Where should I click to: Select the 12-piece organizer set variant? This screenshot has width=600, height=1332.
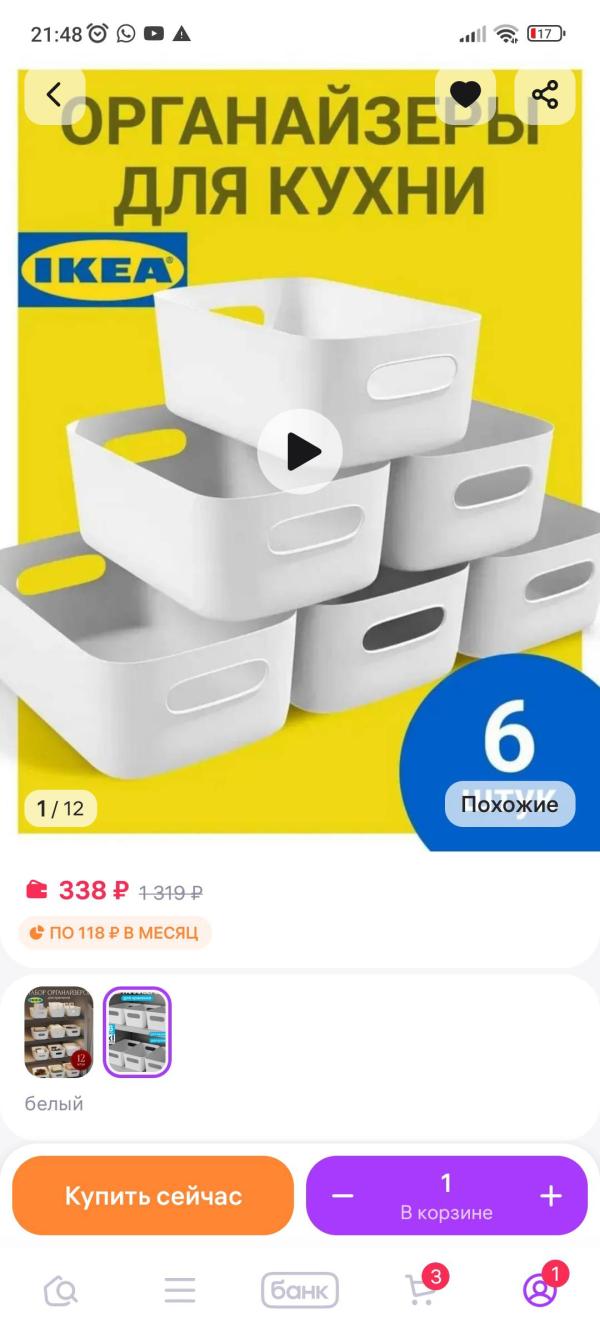pos(59,1033)
